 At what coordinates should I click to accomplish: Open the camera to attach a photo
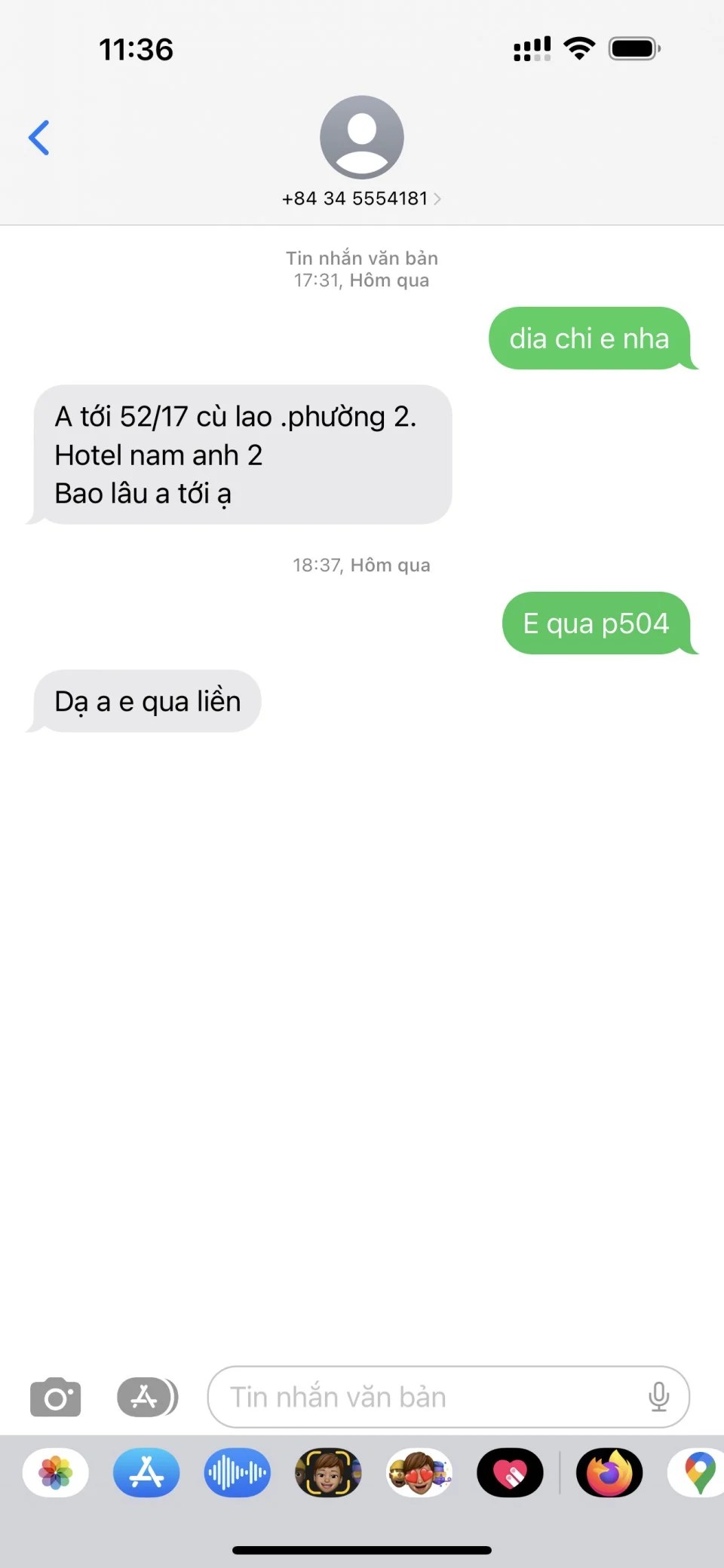(56, 1397)
